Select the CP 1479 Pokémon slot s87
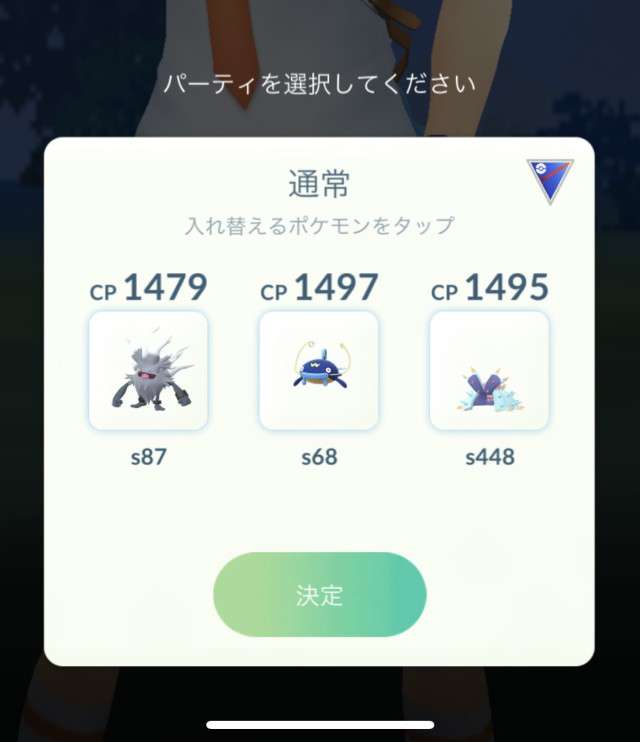This screenshot has width=640, height=742. coord(148,371)
